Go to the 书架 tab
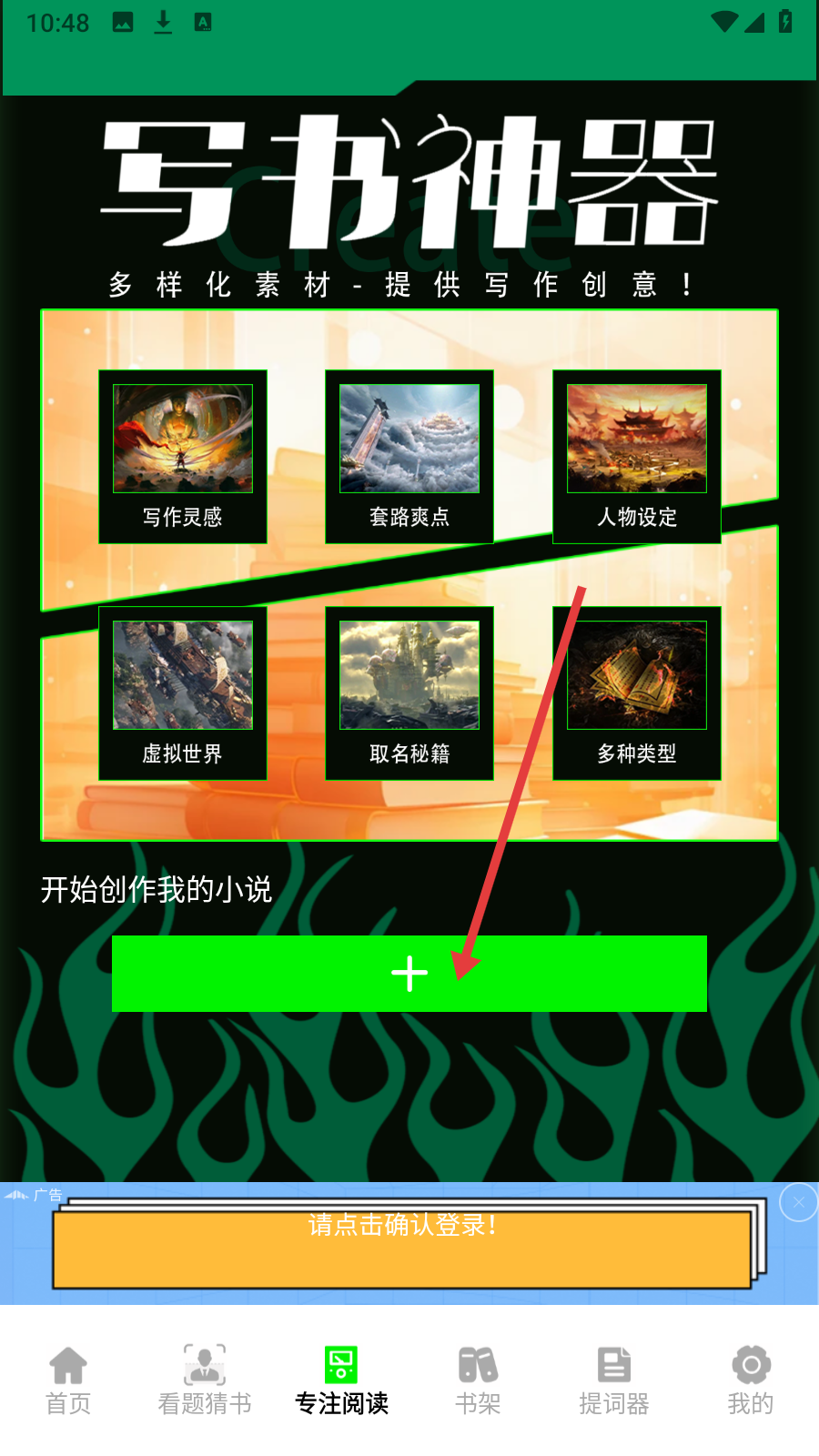Screen dimensions: 819x1456 [x=478, y=1380]
